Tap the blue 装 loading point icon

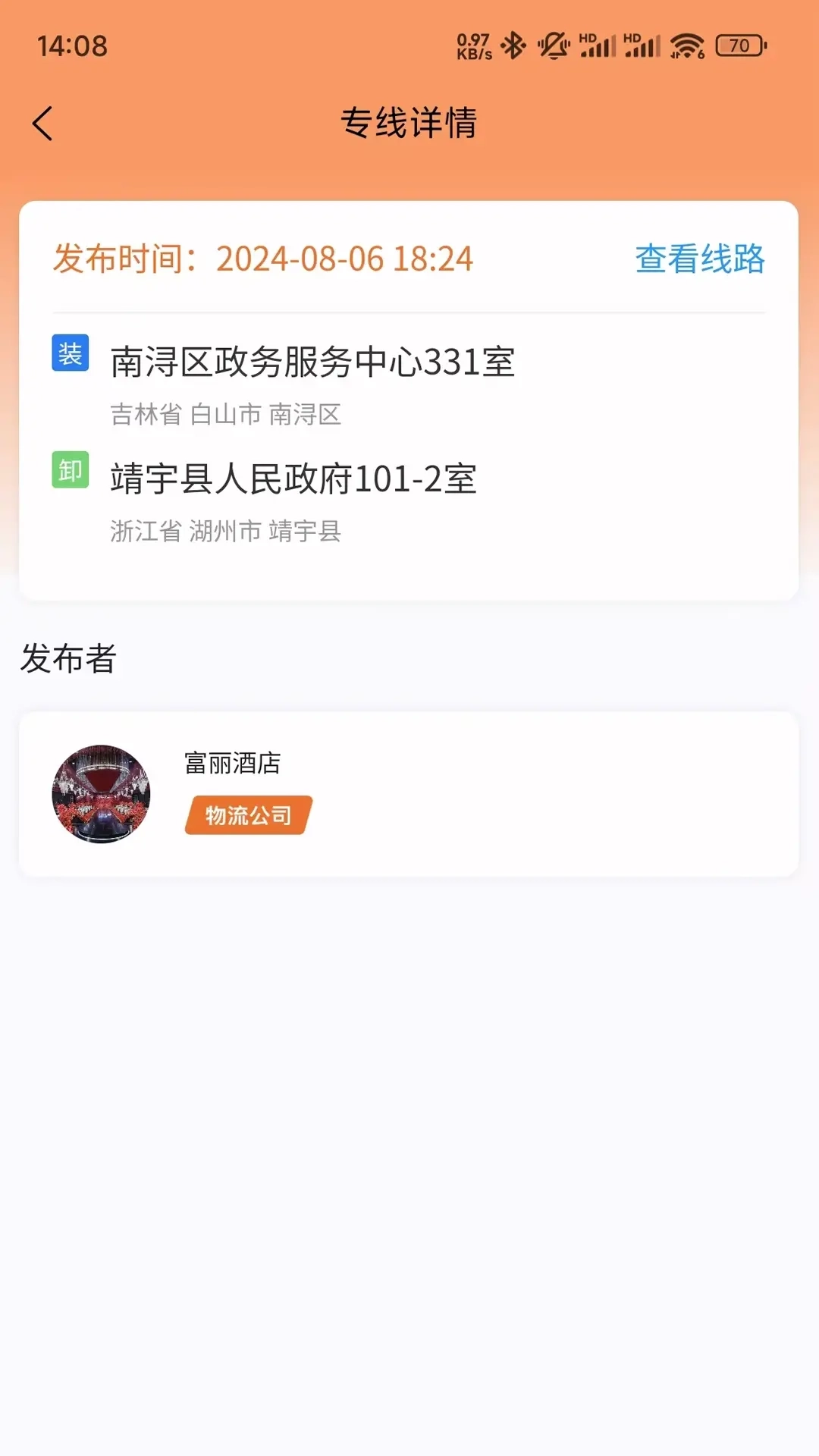coord(69,351)
